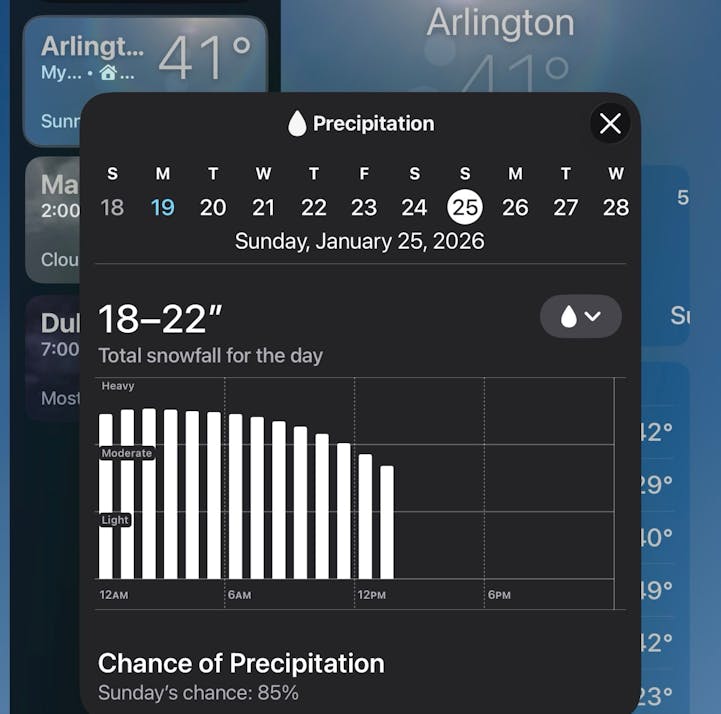Select Tuesday the 27th

point(566,207)
